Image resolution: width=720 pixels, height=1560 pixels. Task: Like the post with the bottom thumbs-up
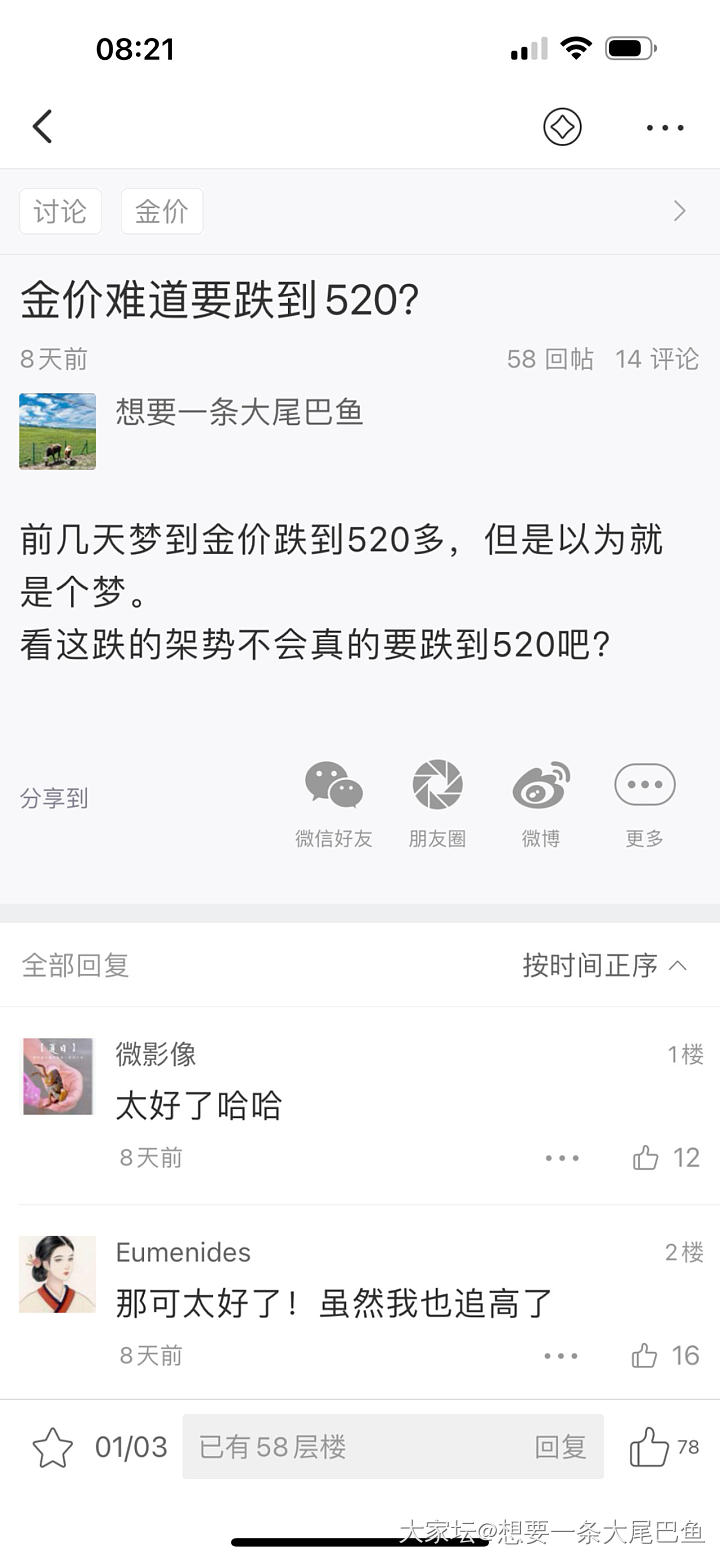[649, 1447]
